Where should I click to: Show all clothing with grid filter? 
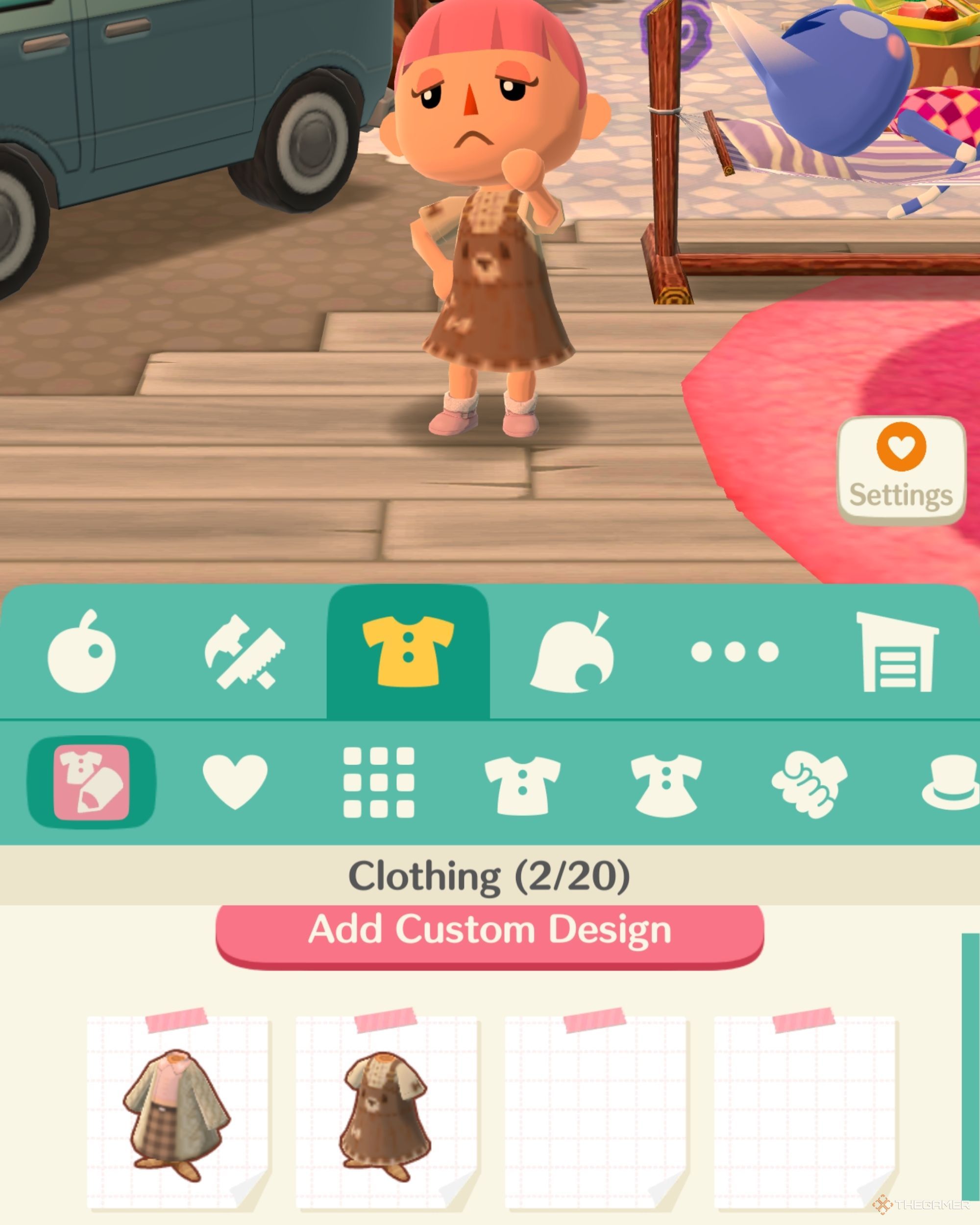(379, 782)
